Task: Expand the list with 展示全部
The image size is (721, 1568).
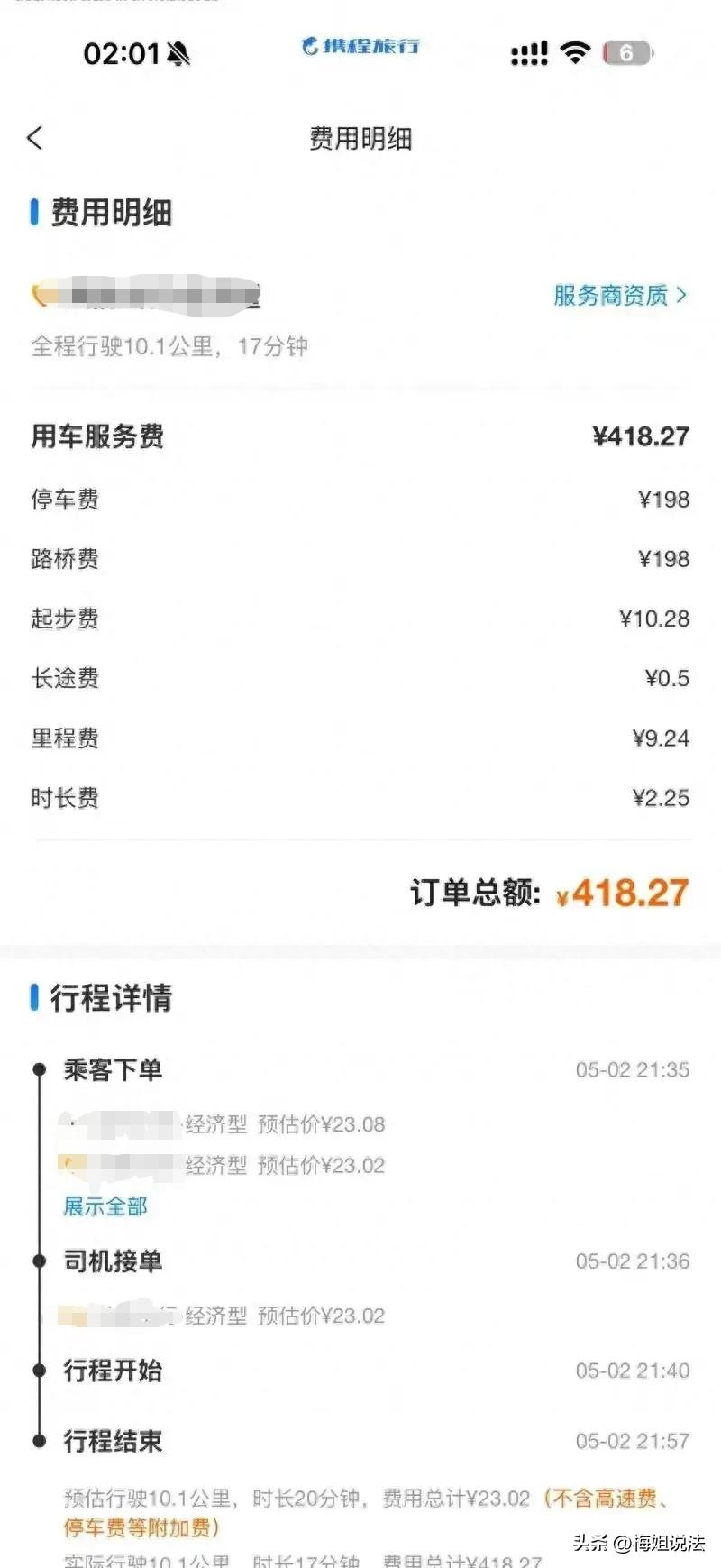Action: click(105, 1206)
